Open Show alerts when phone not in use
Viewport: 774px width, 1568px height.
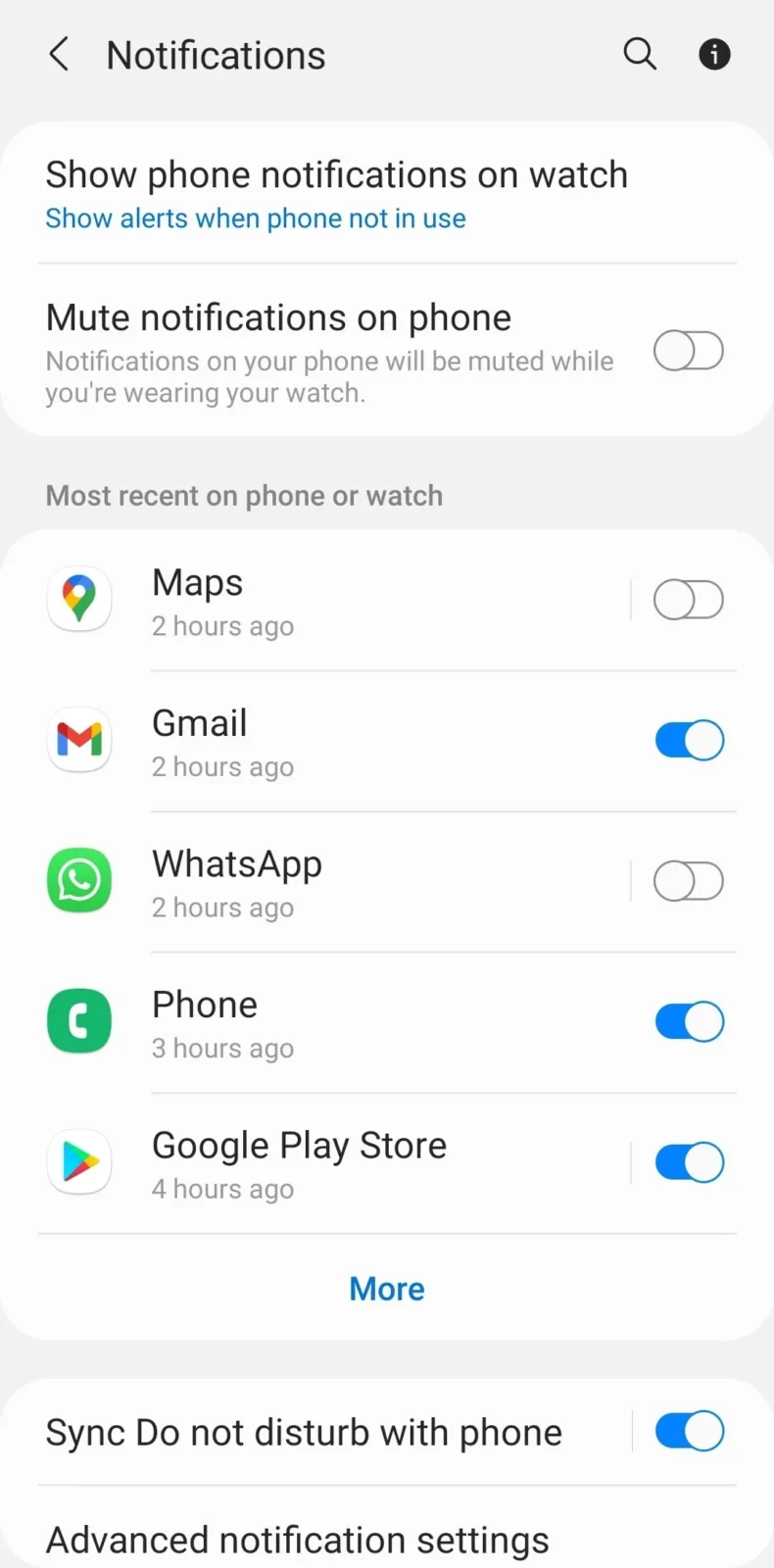pos(255,218)
